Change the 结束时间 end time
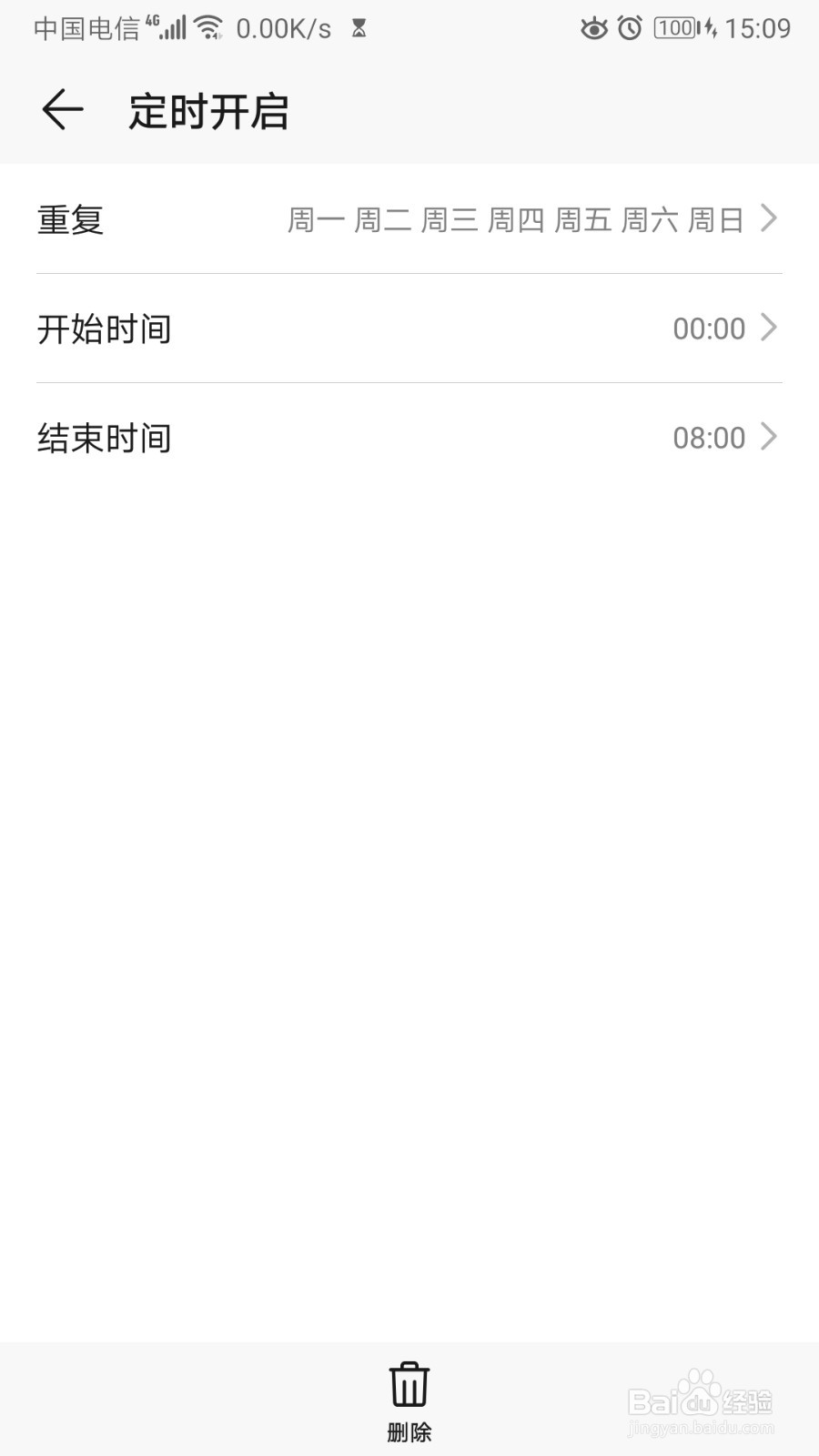 click(x=409, y=438)
